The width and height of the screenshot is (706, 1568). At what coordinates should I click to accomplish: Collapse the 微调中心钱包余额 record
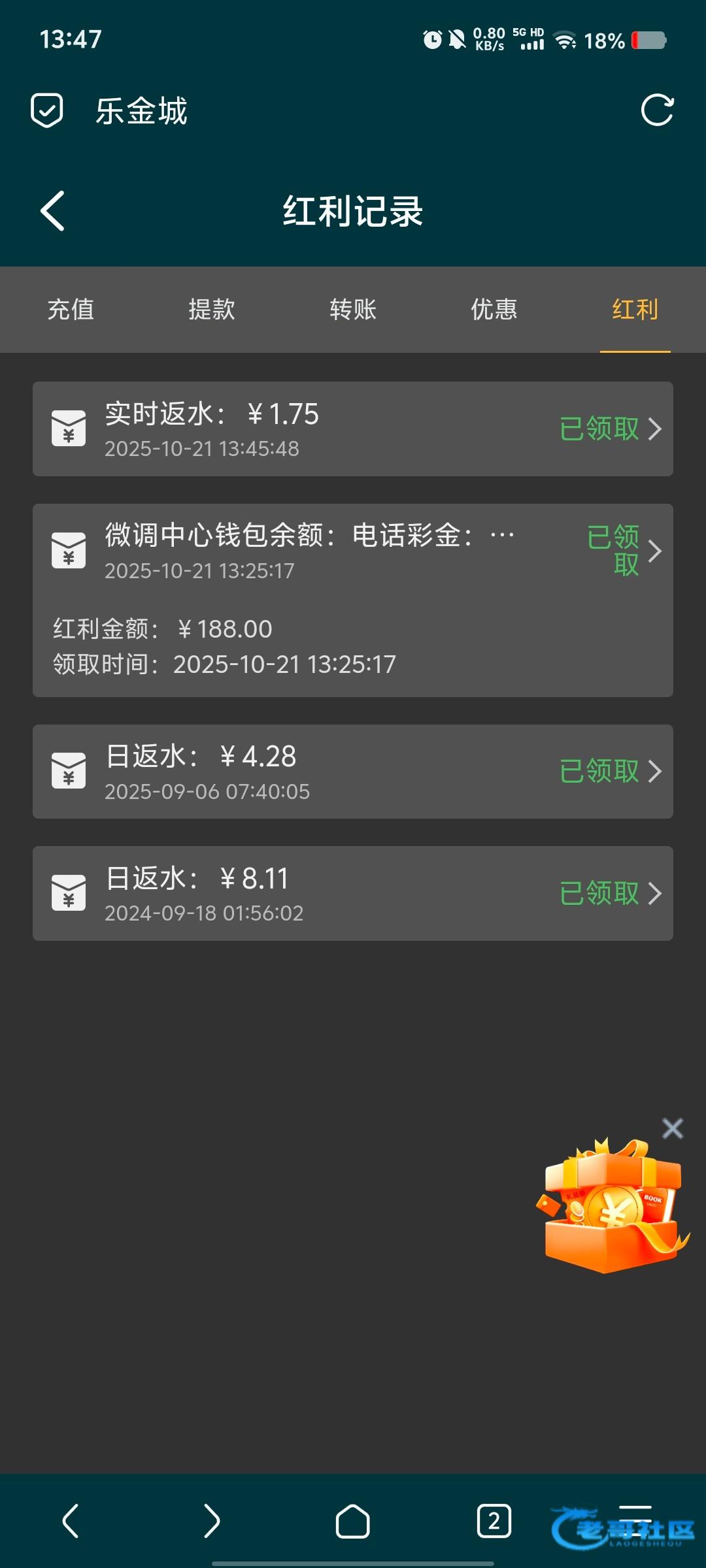click(654, 551)
